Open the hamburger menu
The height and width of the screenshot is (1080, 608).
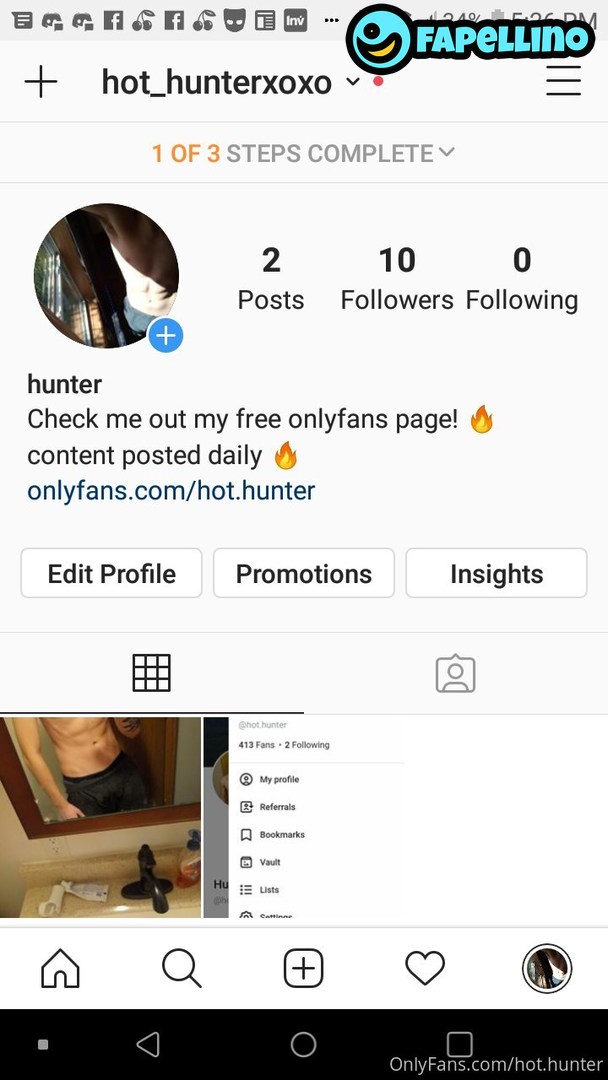click(x=563, y=82)
